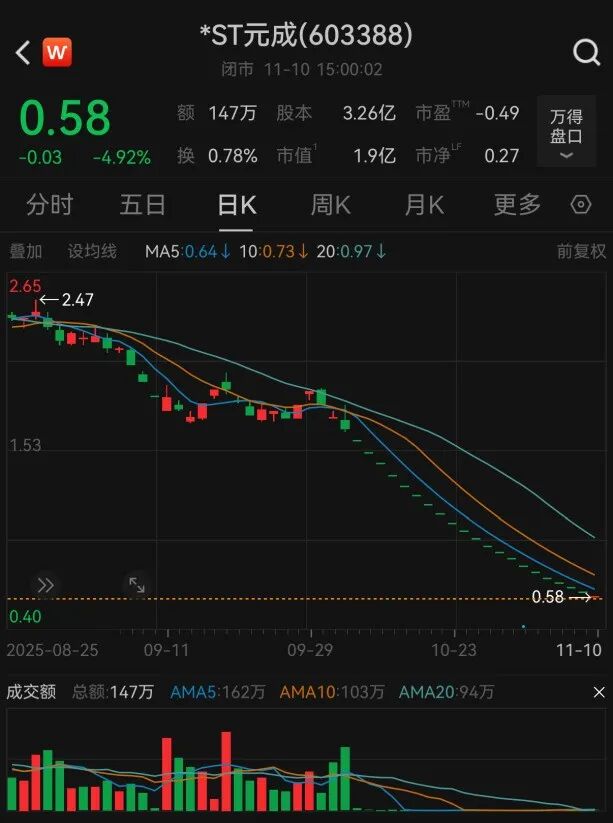The height and width of the screenshot is (823, 613).
Task: Expand the chart to full screen
Action: (137, 585)
